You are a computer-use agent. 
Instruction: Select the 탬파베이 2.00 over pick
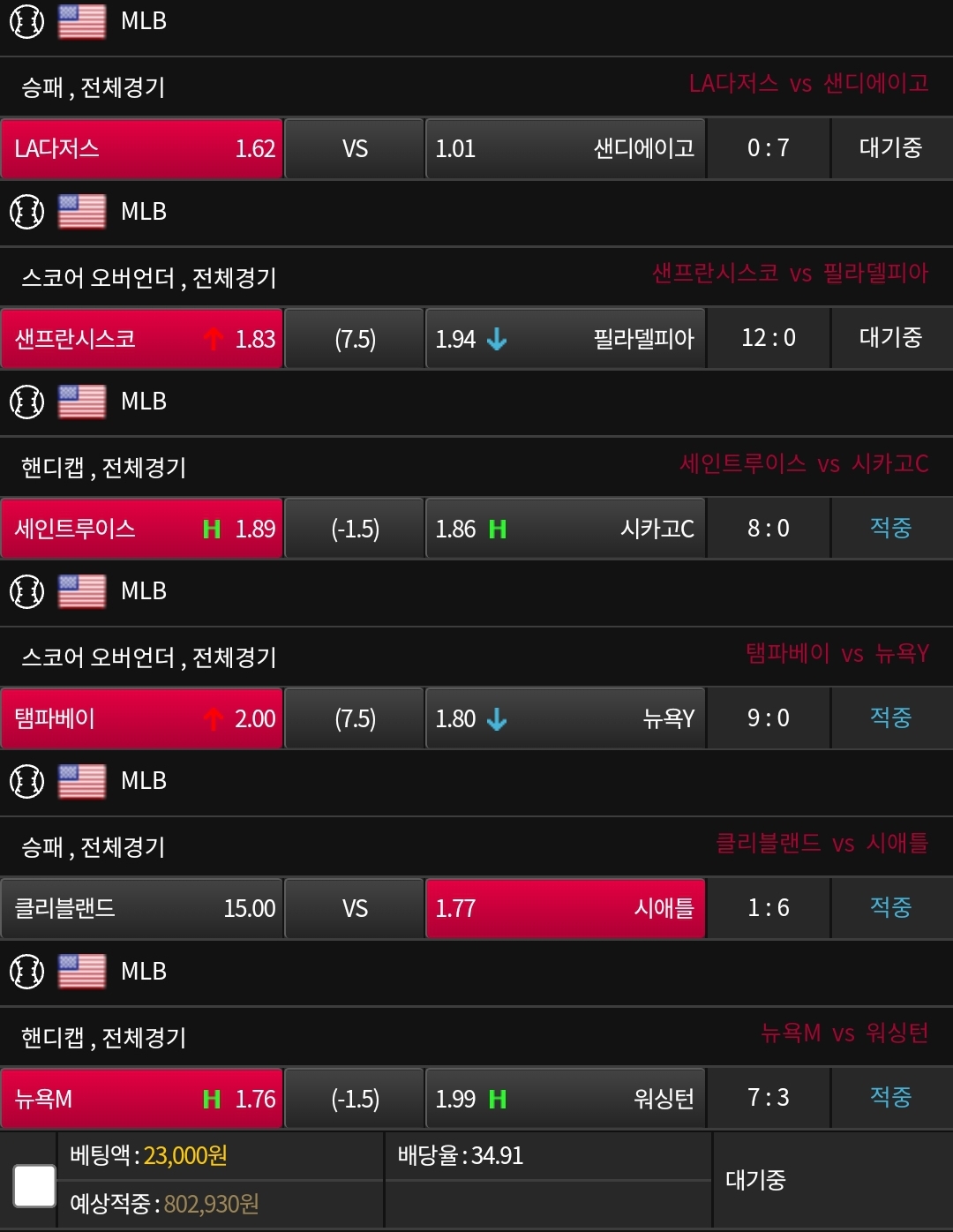click(142, 718)
